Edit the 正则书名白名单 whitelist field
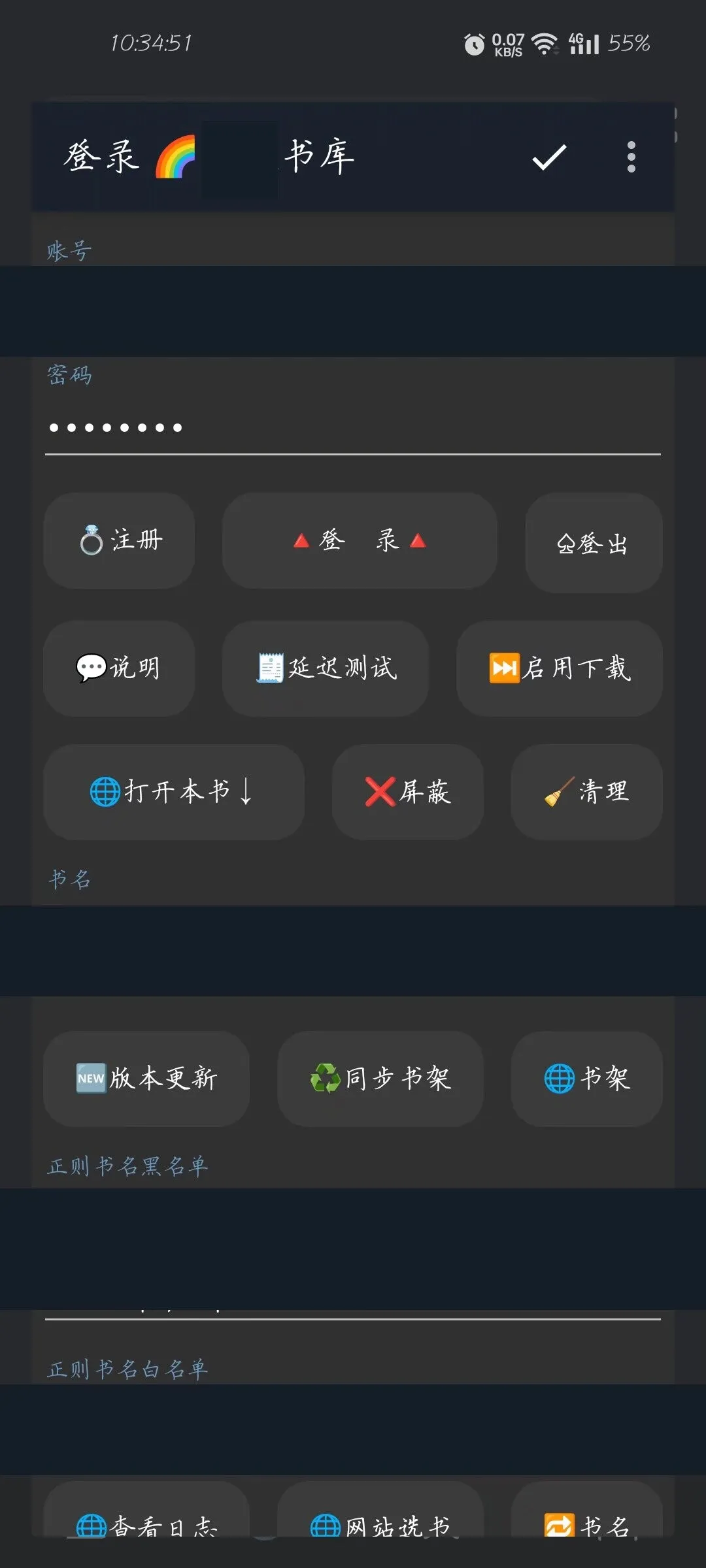This screenshot has width=706, height=1568. [353, 1429]
